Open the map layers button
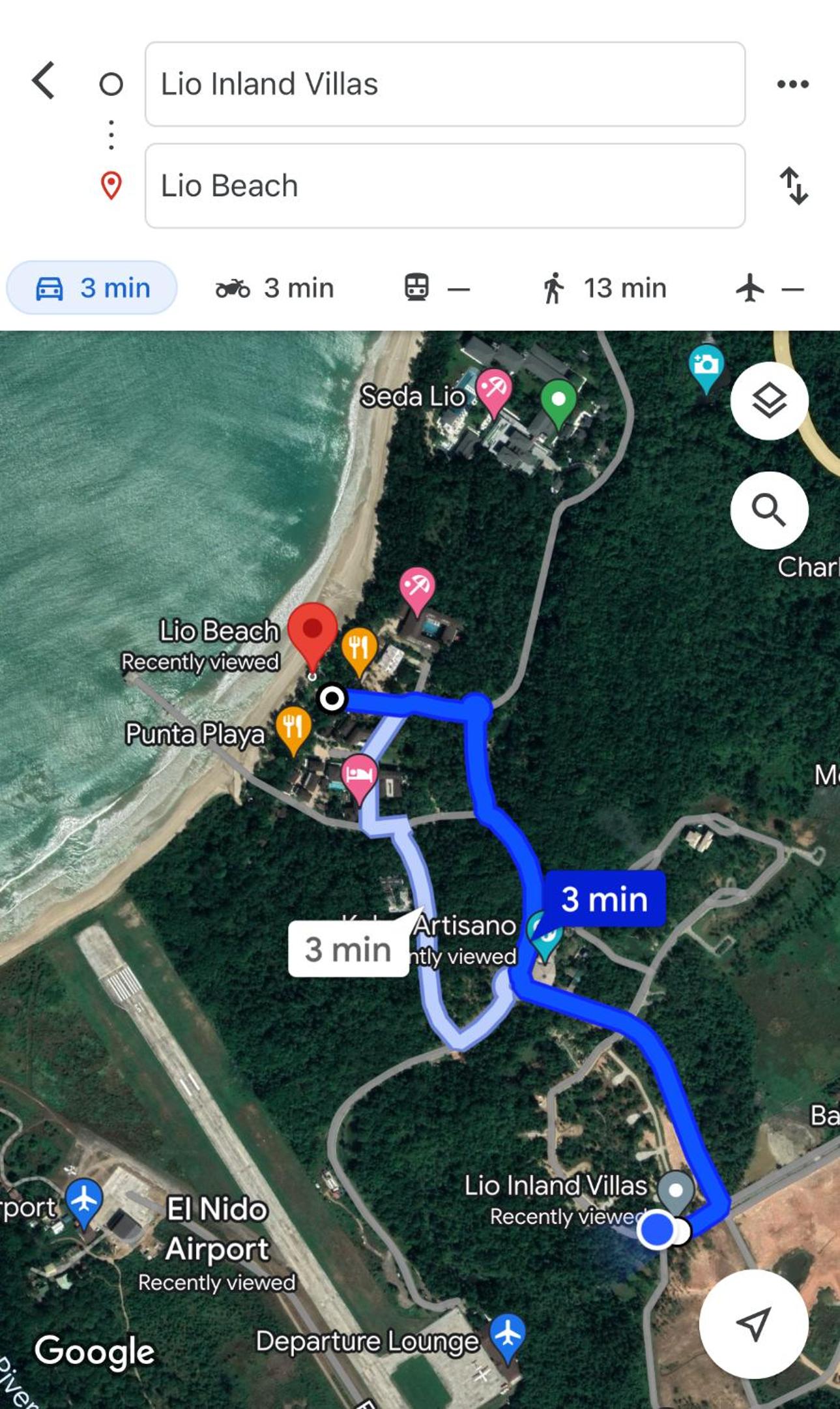 [770, 400]
